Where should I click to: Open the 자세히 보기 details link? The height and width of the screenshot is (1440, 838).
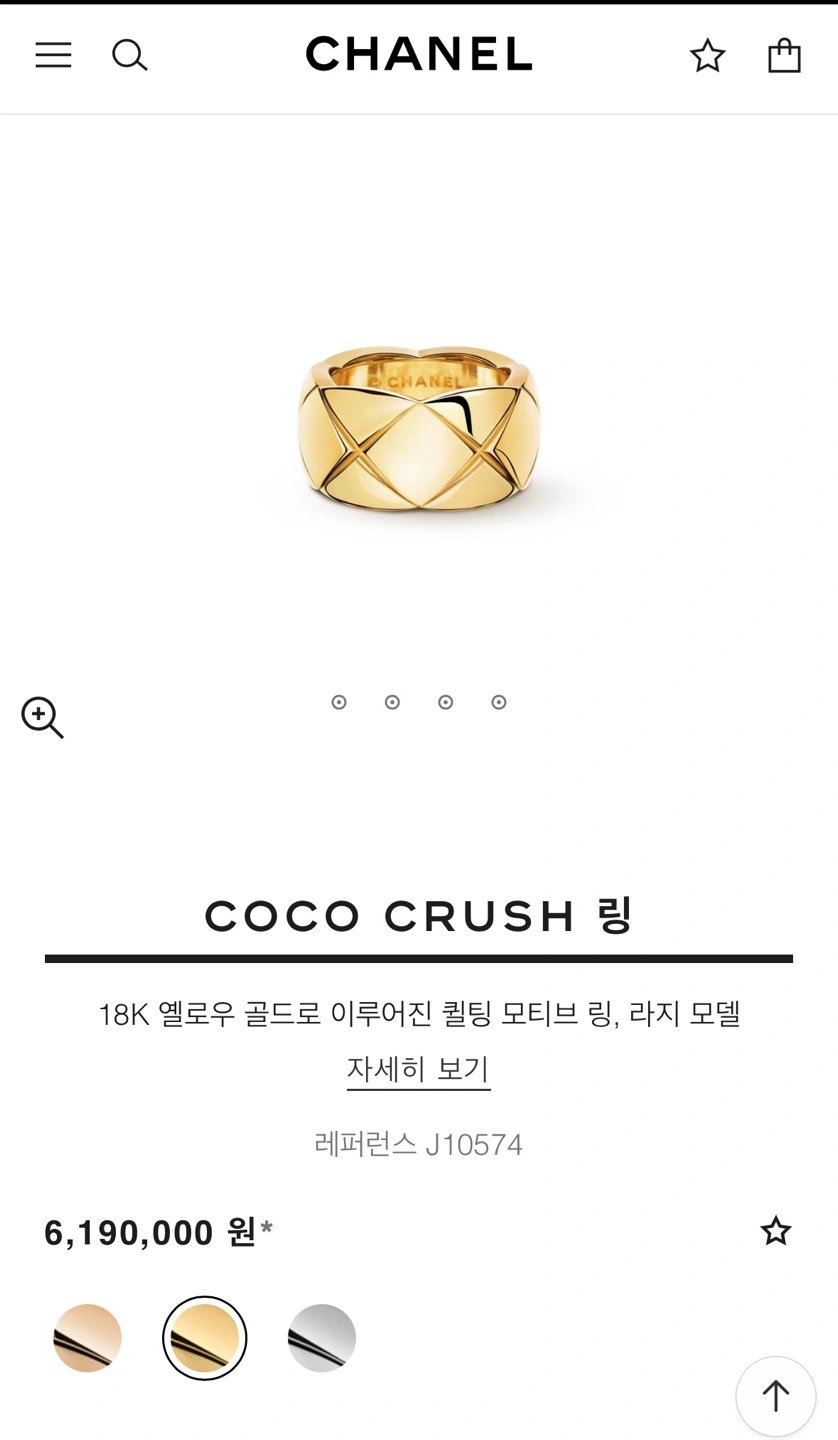pos(418,1069)
